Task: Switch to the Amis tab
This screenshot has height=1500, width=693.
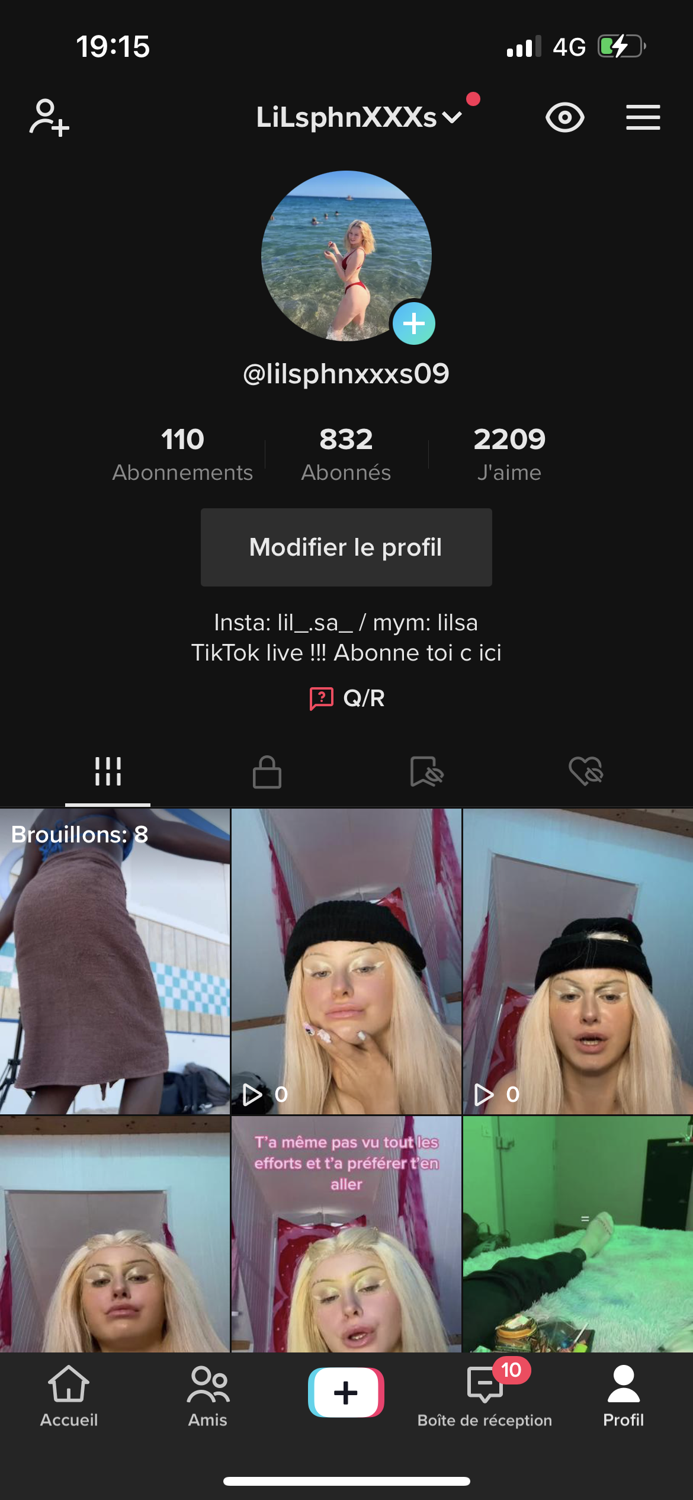Action: [x=208, y=1397]
